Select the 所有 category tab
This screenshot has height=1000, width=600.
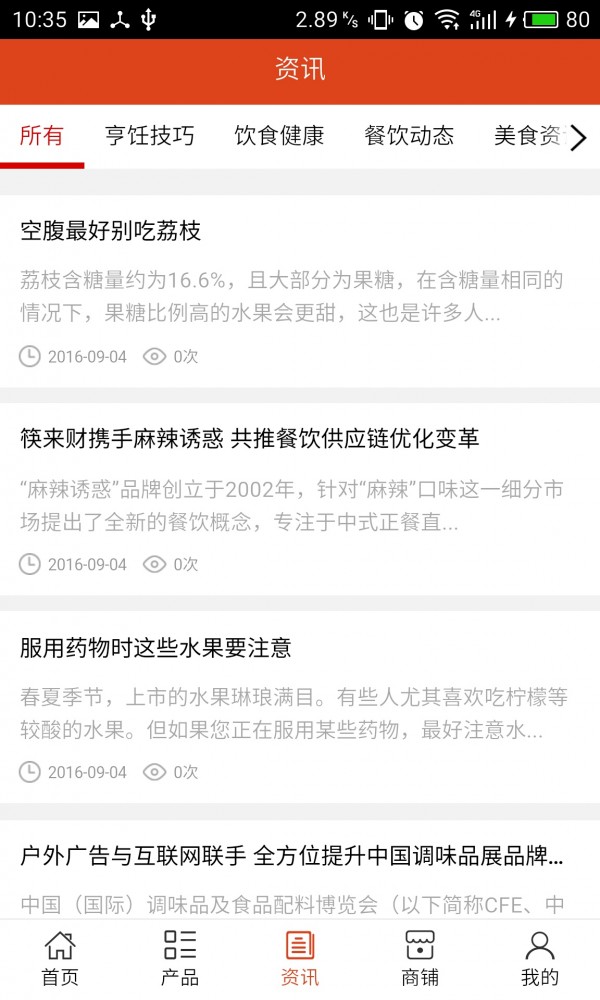point(42,137)
